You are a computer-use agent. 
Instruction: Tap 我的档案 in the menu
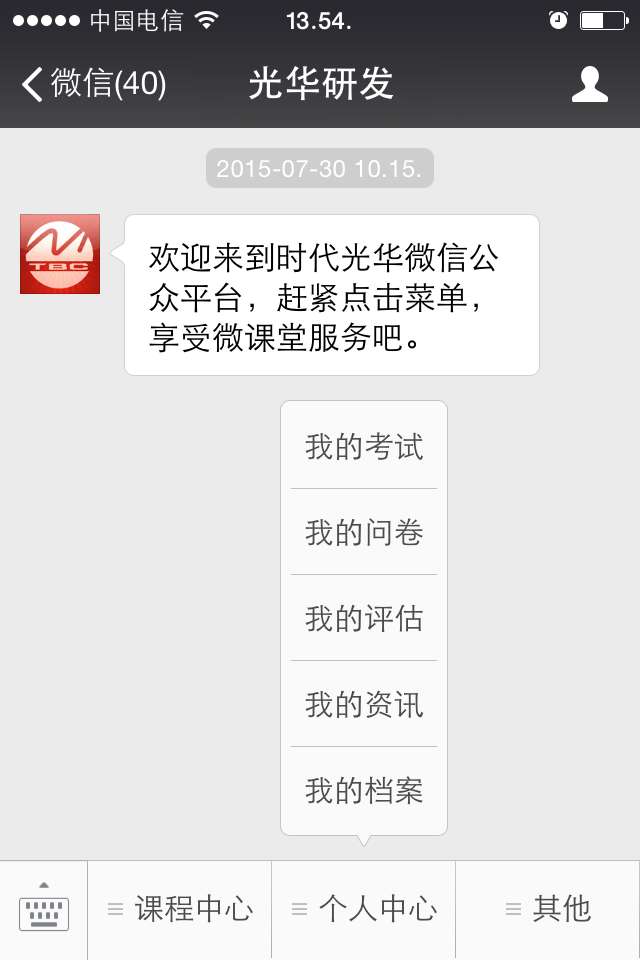[x=364, y=791]
